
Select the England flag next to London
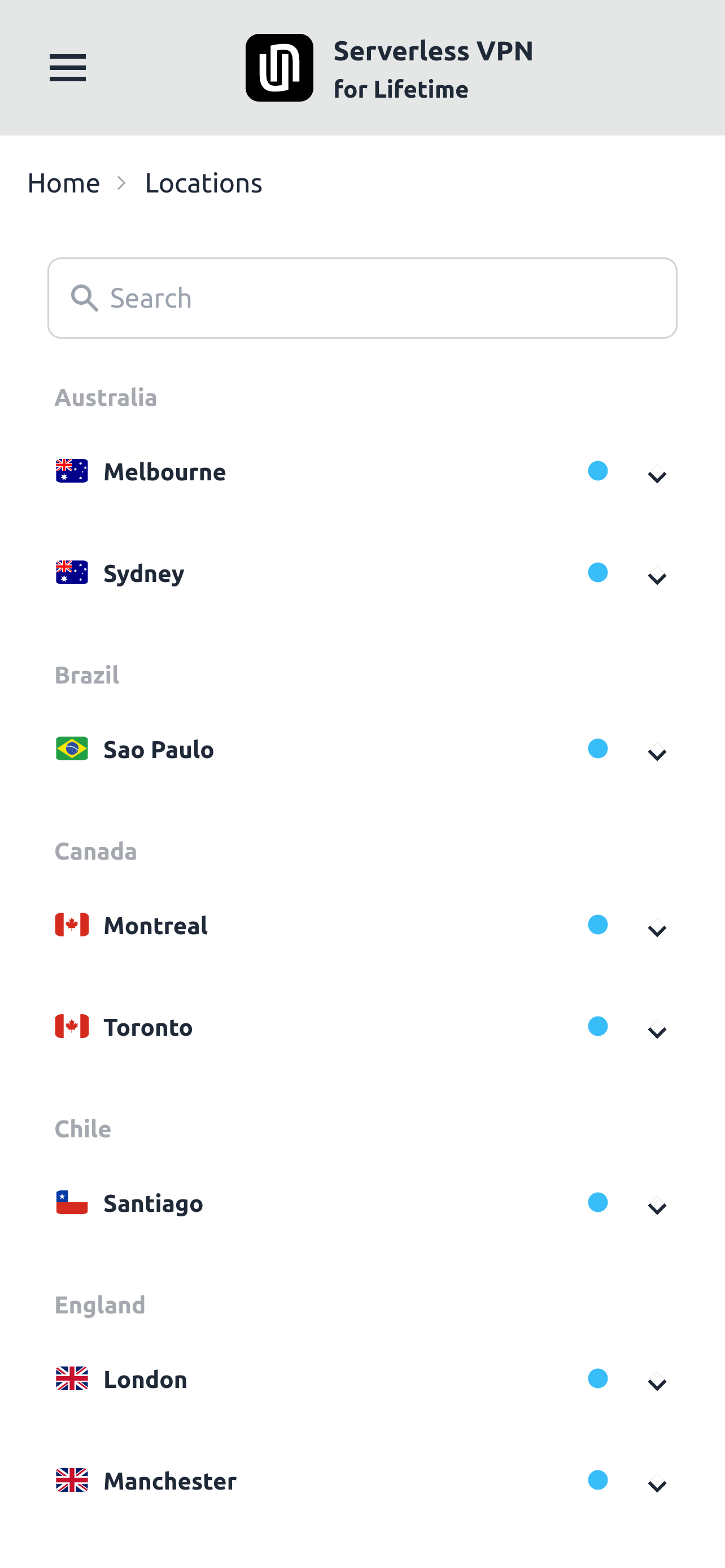(x=72, y=1379)
